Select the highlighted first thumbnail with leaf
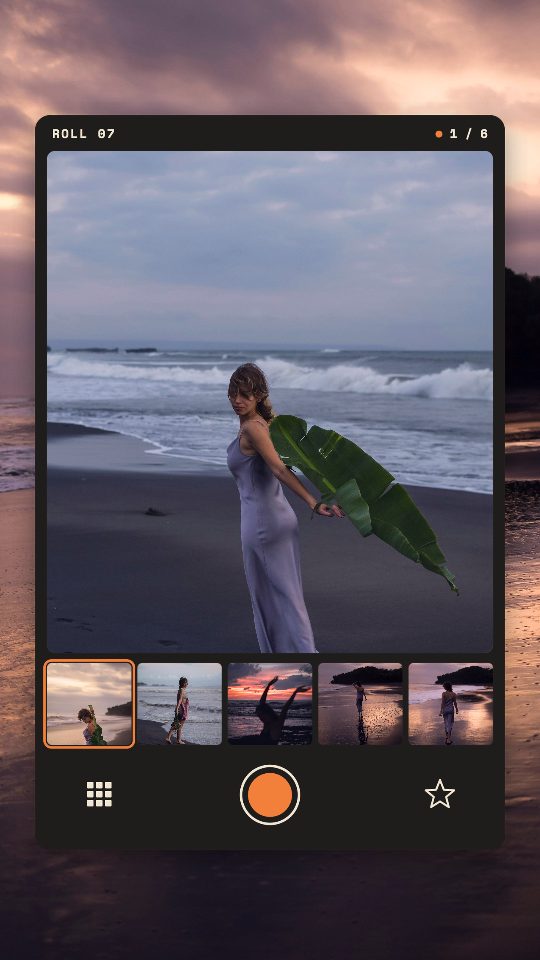 coord(89,704)
